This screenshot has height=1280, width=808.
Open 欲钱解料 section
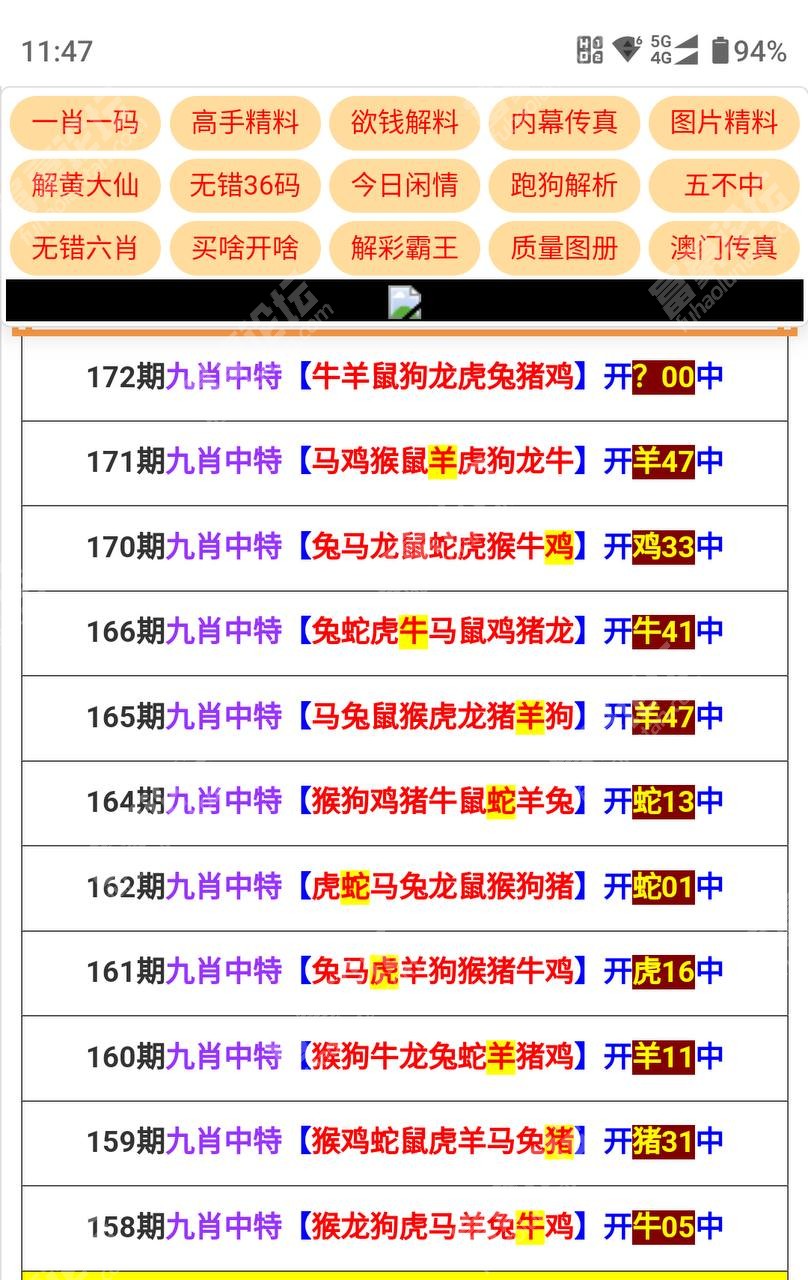(404, 123)
